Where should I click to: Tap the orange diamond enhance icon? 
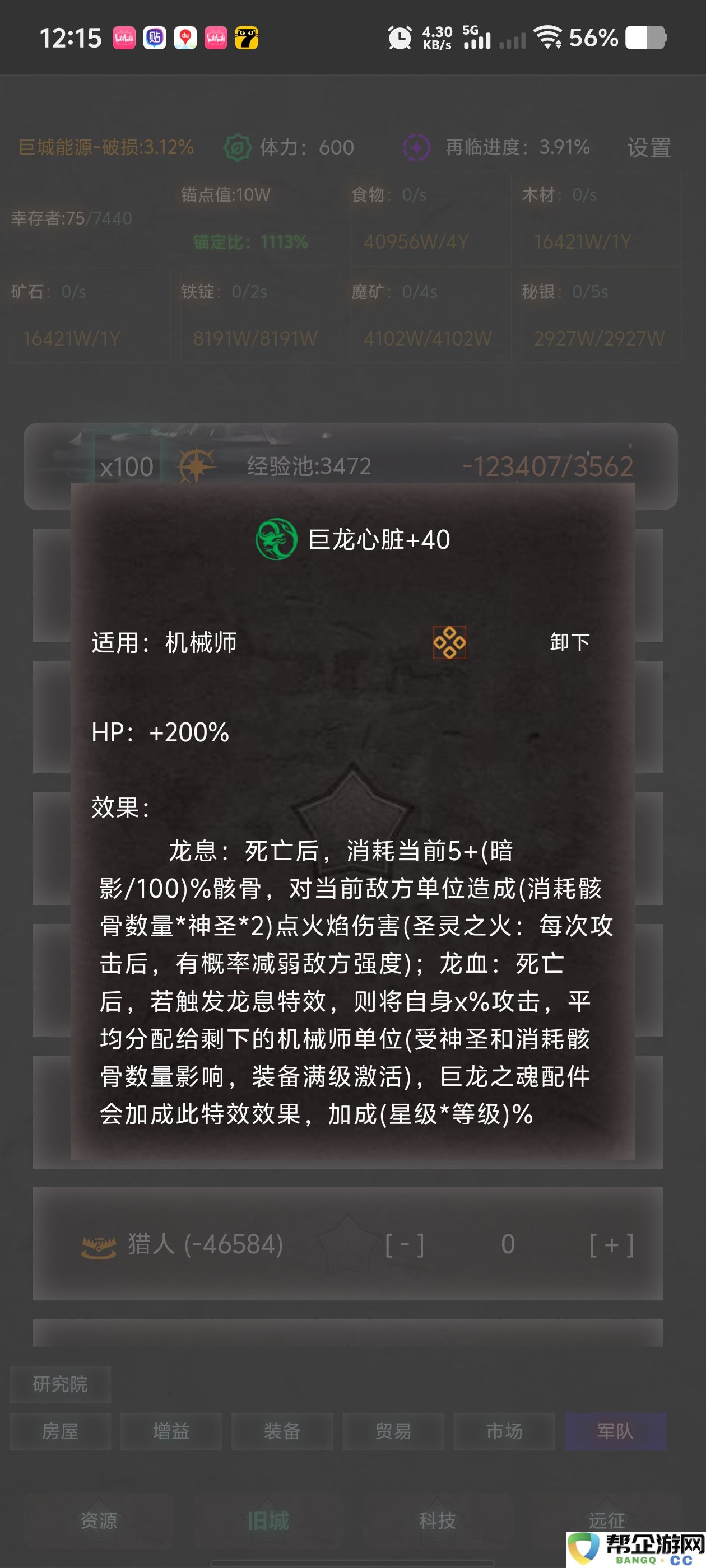pyautogui.click(x=449, y=642)
